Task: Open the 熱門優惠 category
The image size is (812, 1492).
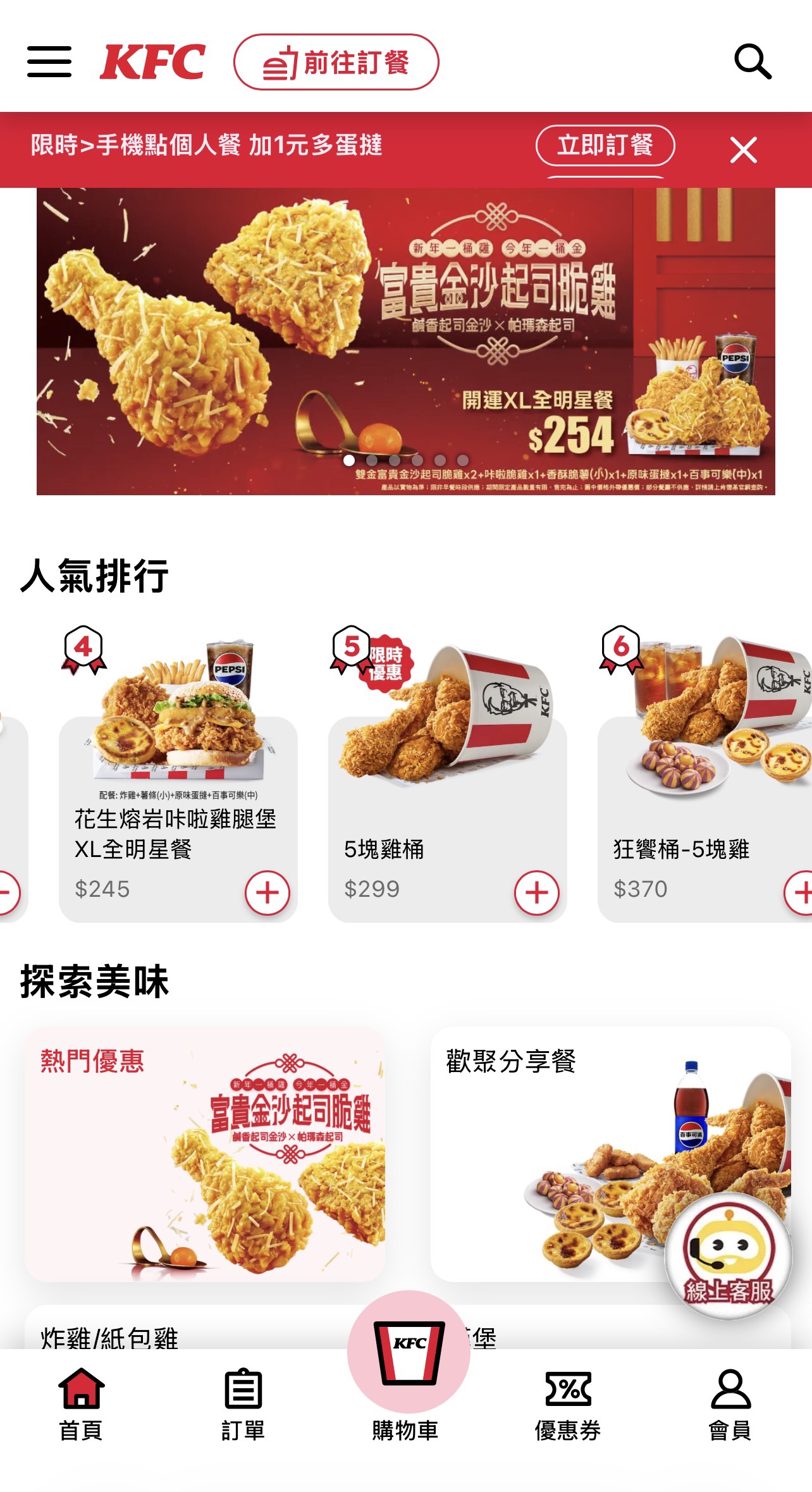Action: pyautogui.click(x=204, y=1154)
